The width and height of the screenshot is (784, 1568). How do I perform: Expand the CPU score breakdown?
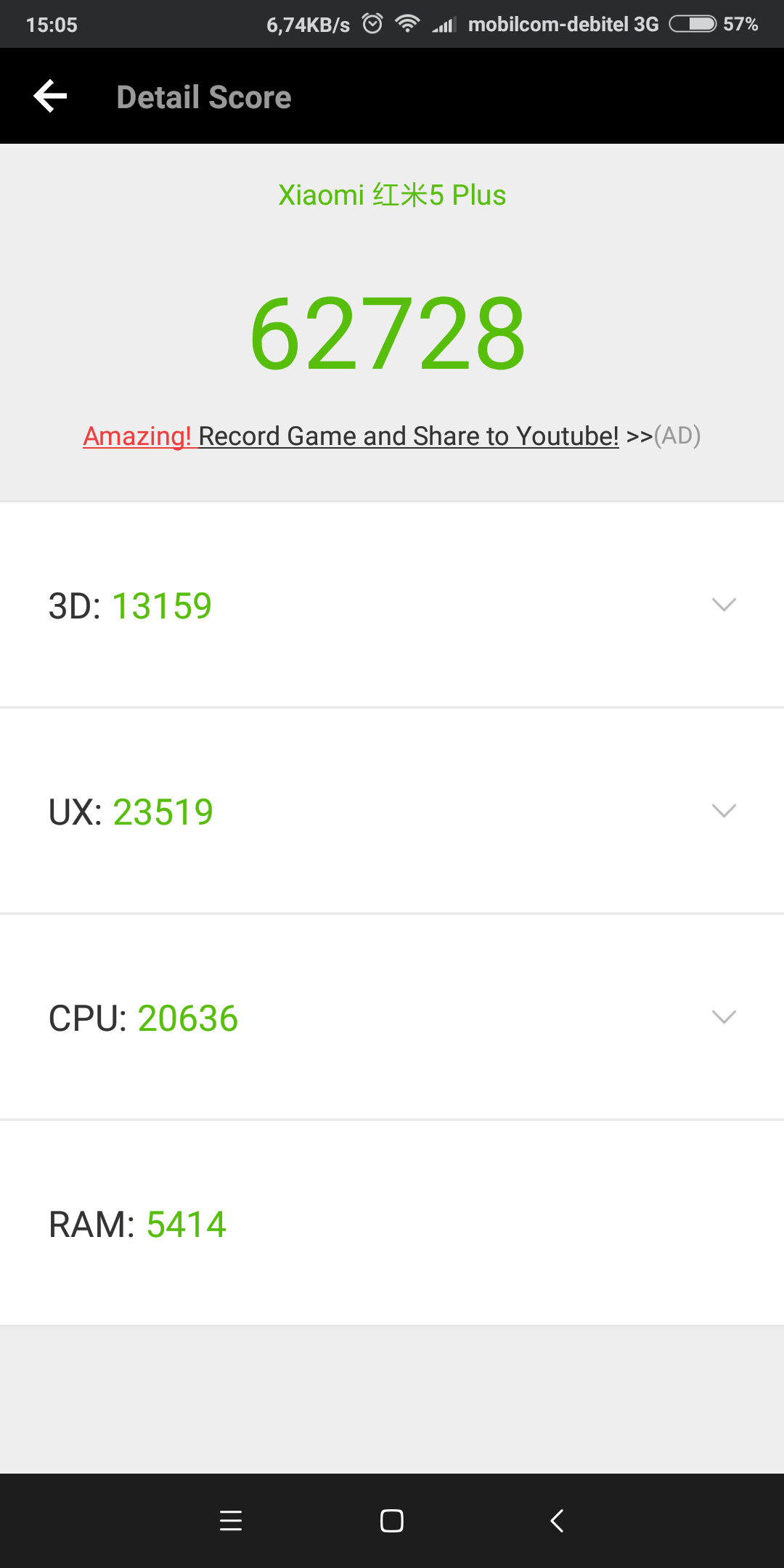[x=392, y=1017]
